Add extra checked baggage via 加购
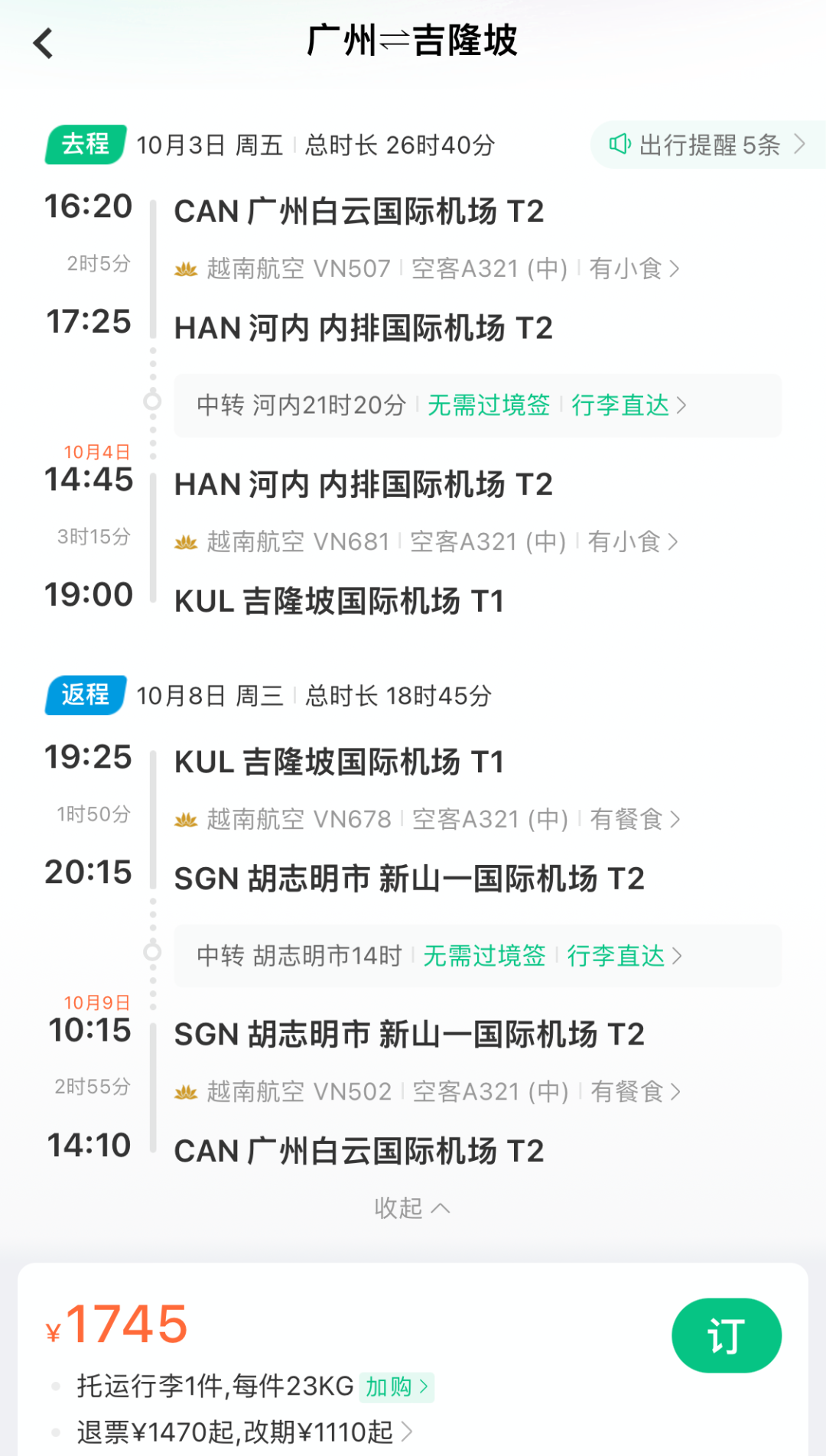826x1456 pixels. point(396,1386)
